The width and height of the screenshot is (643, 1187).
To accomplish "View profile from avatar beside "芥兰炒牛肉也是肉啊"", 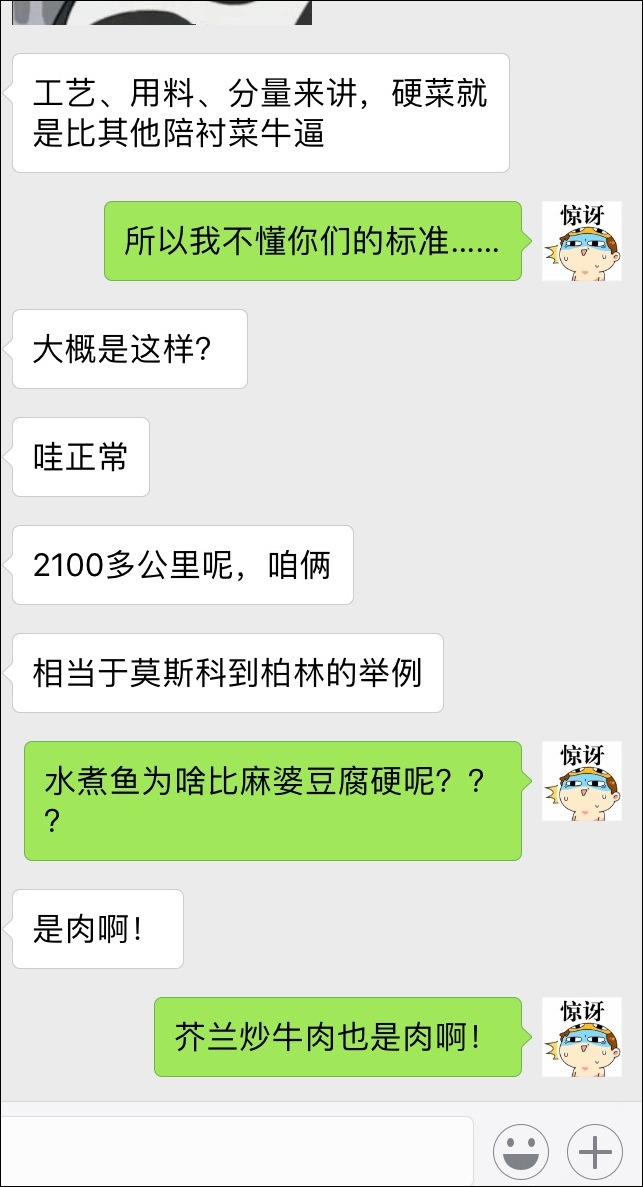I will (582, 1037).
